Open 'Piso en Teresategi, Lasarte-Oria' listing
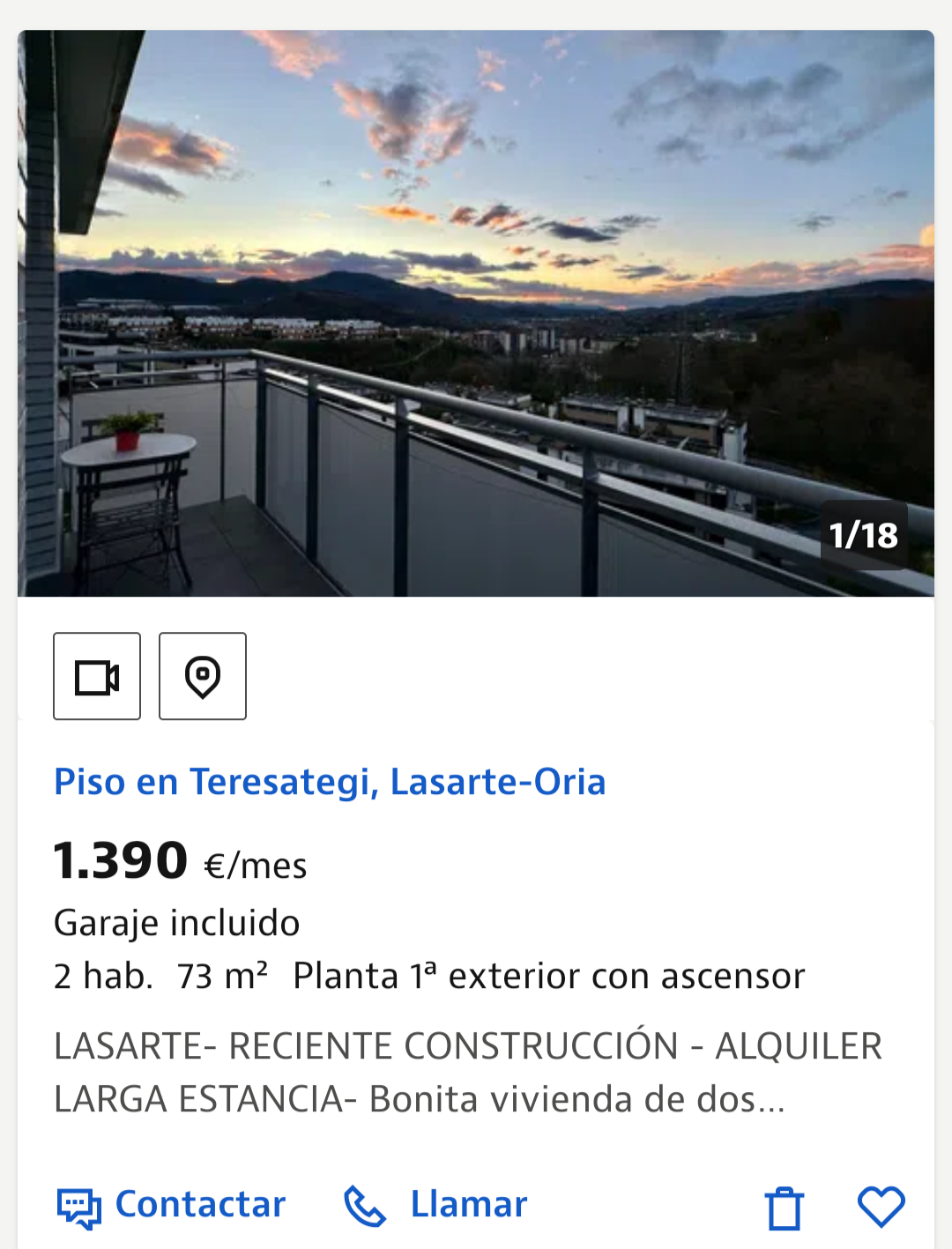Viewport: 952px width, 1249px height. point(330,782)
